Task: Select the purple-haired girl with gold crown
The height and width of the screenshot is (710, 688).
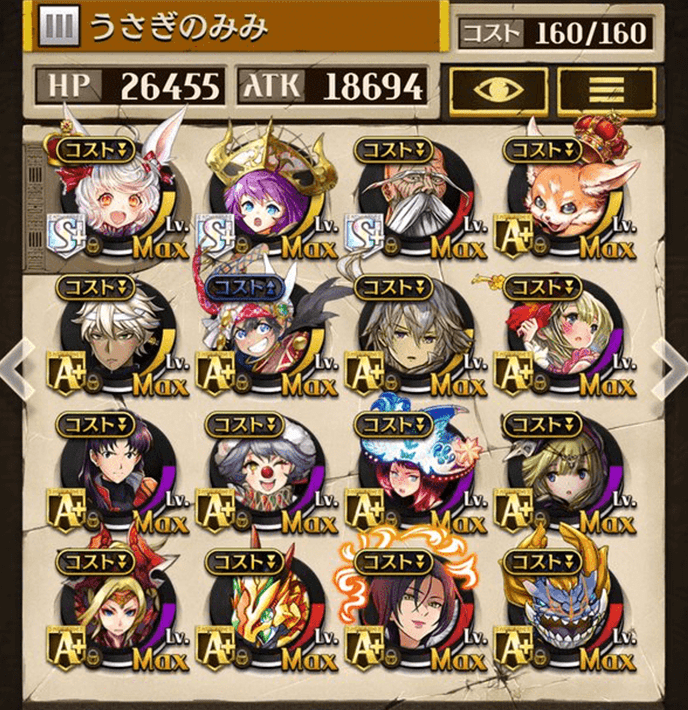Action: (264, 196)
